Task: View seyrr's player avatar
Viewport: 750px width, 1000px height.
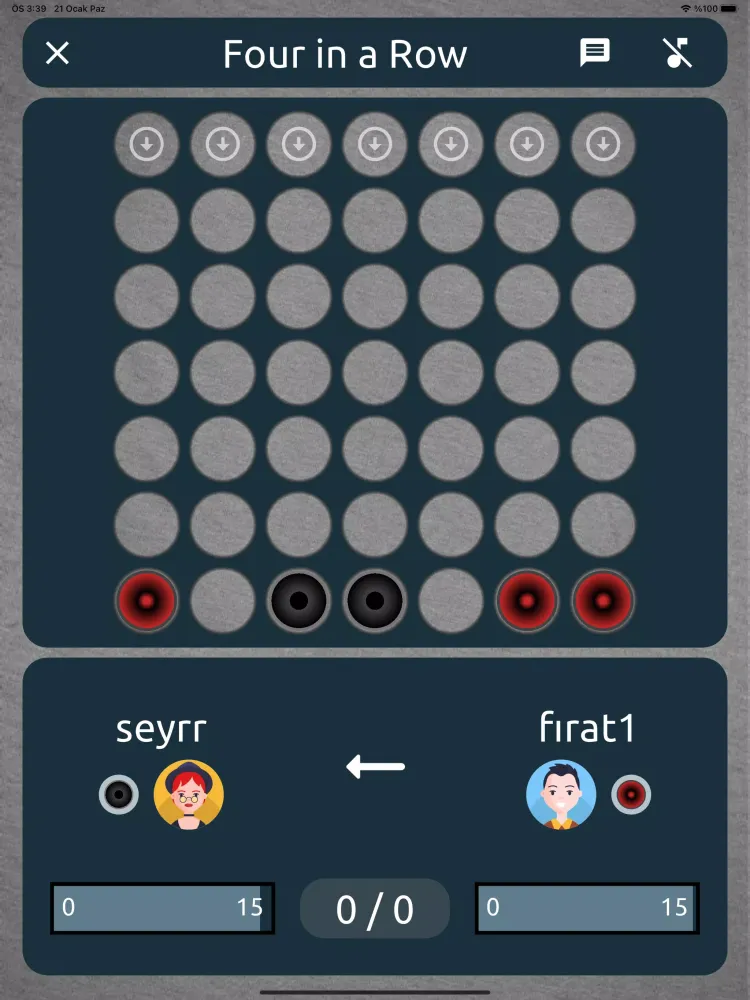Action: click(188, 795)
